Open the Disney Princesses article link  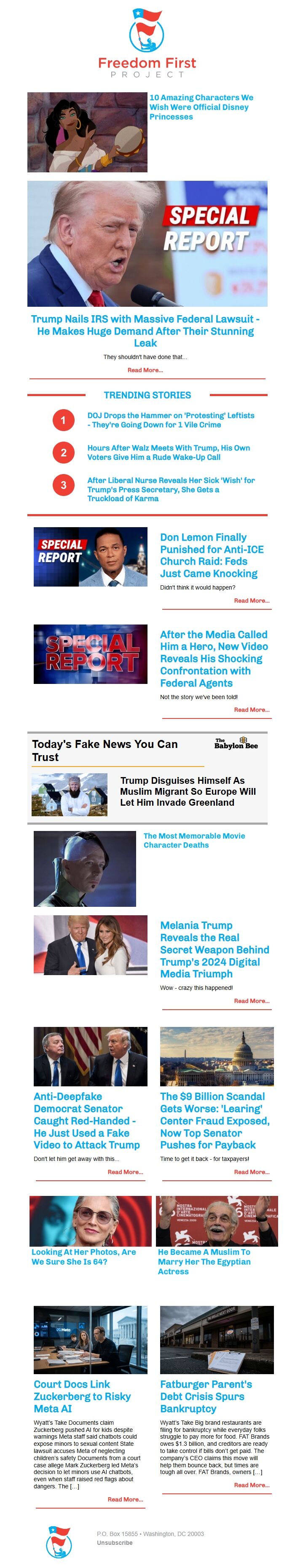(201, 107)
